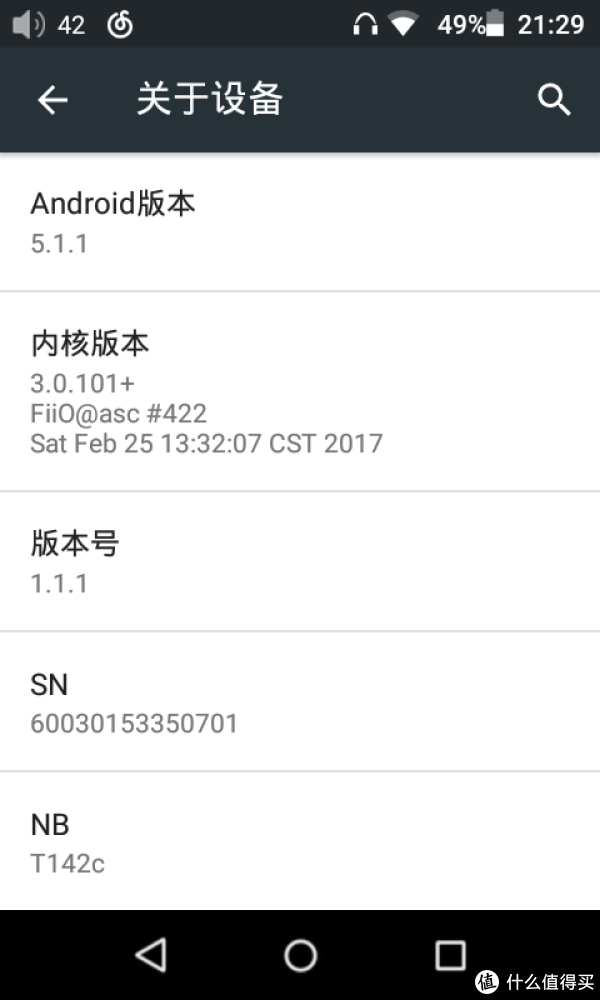Tap the NB T142c row
The image size is (600, 1000).
coord(300,841)
